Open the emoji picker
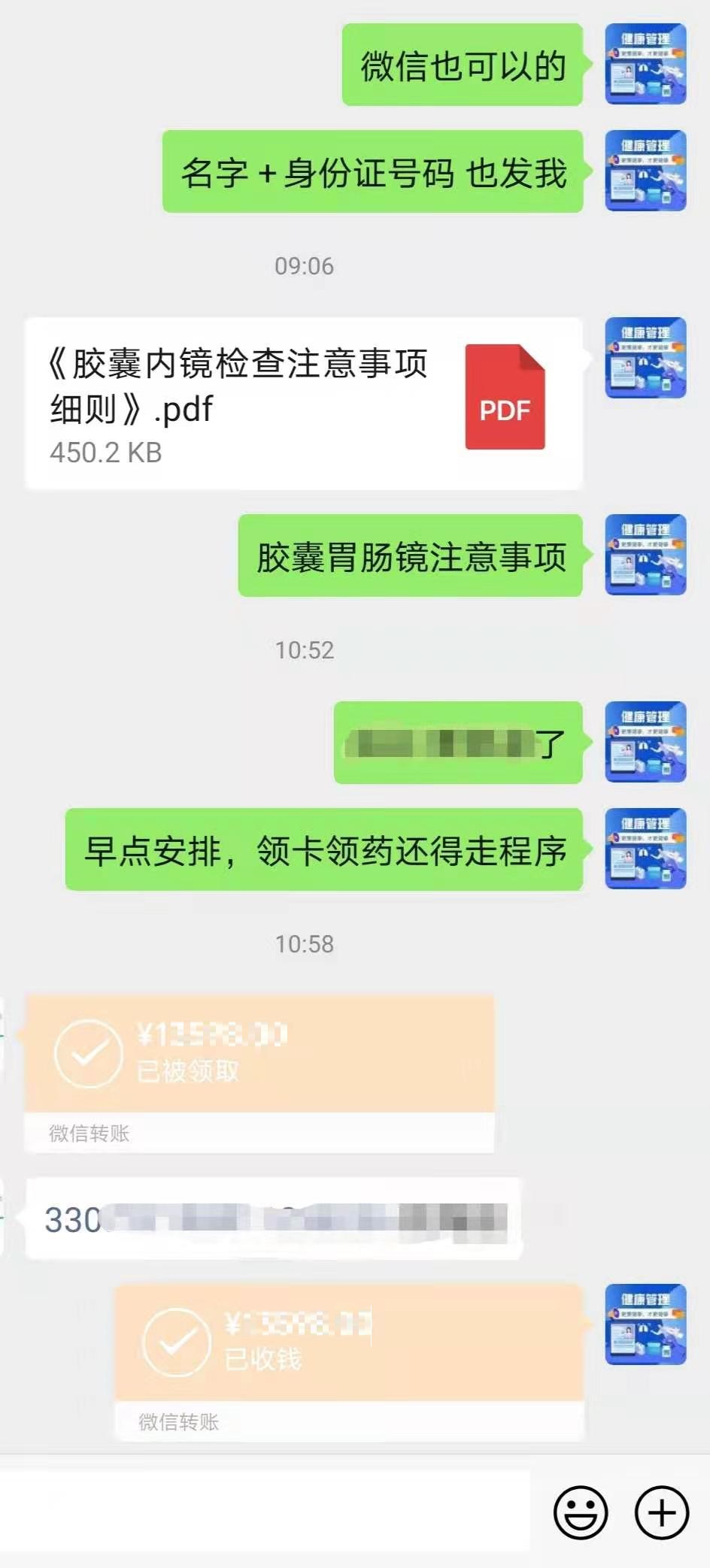This screenshot has width=710, height=1568. coord(581,1512)
